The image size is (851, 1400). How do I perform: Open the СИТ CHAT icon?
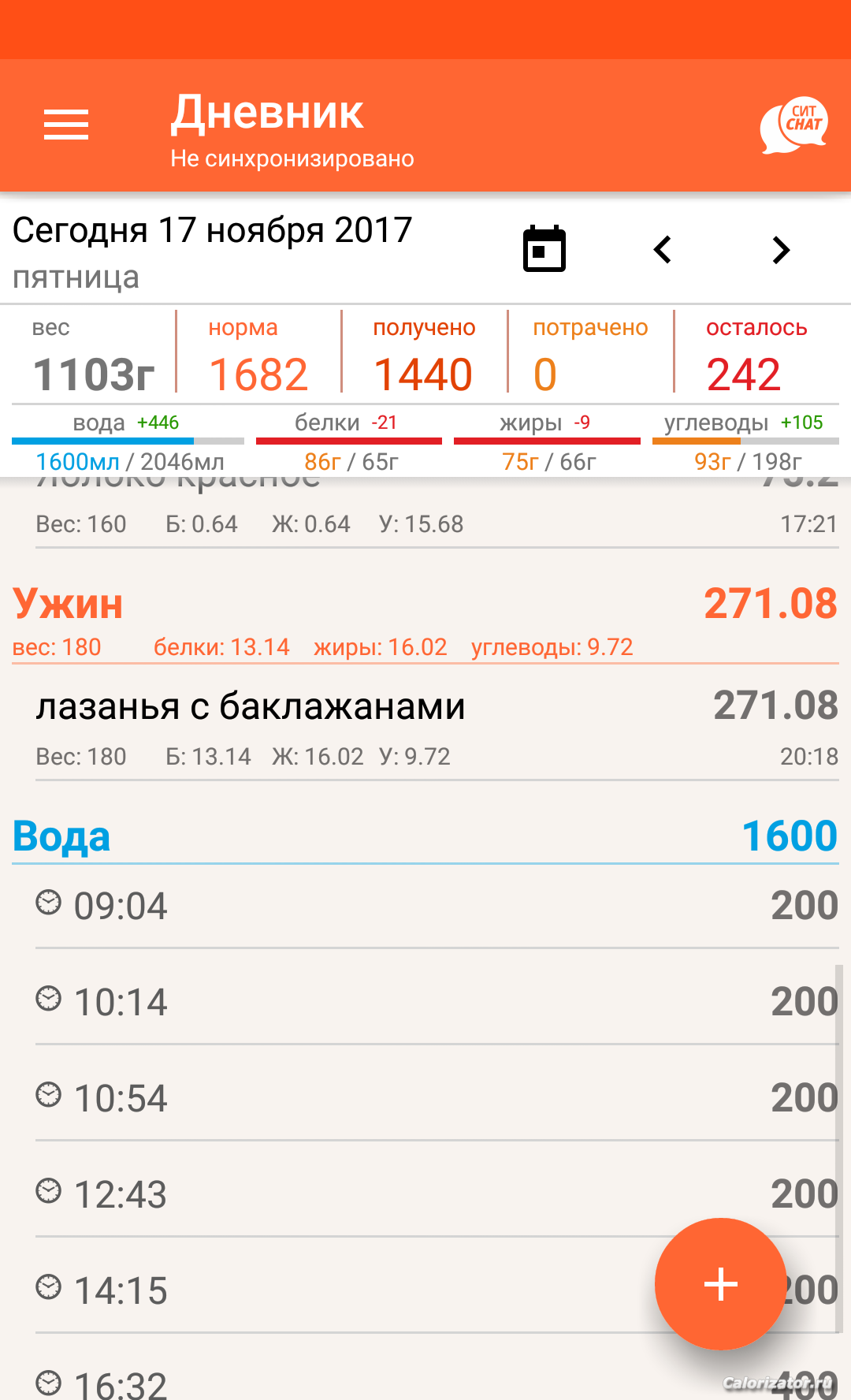tap(794, 125)
